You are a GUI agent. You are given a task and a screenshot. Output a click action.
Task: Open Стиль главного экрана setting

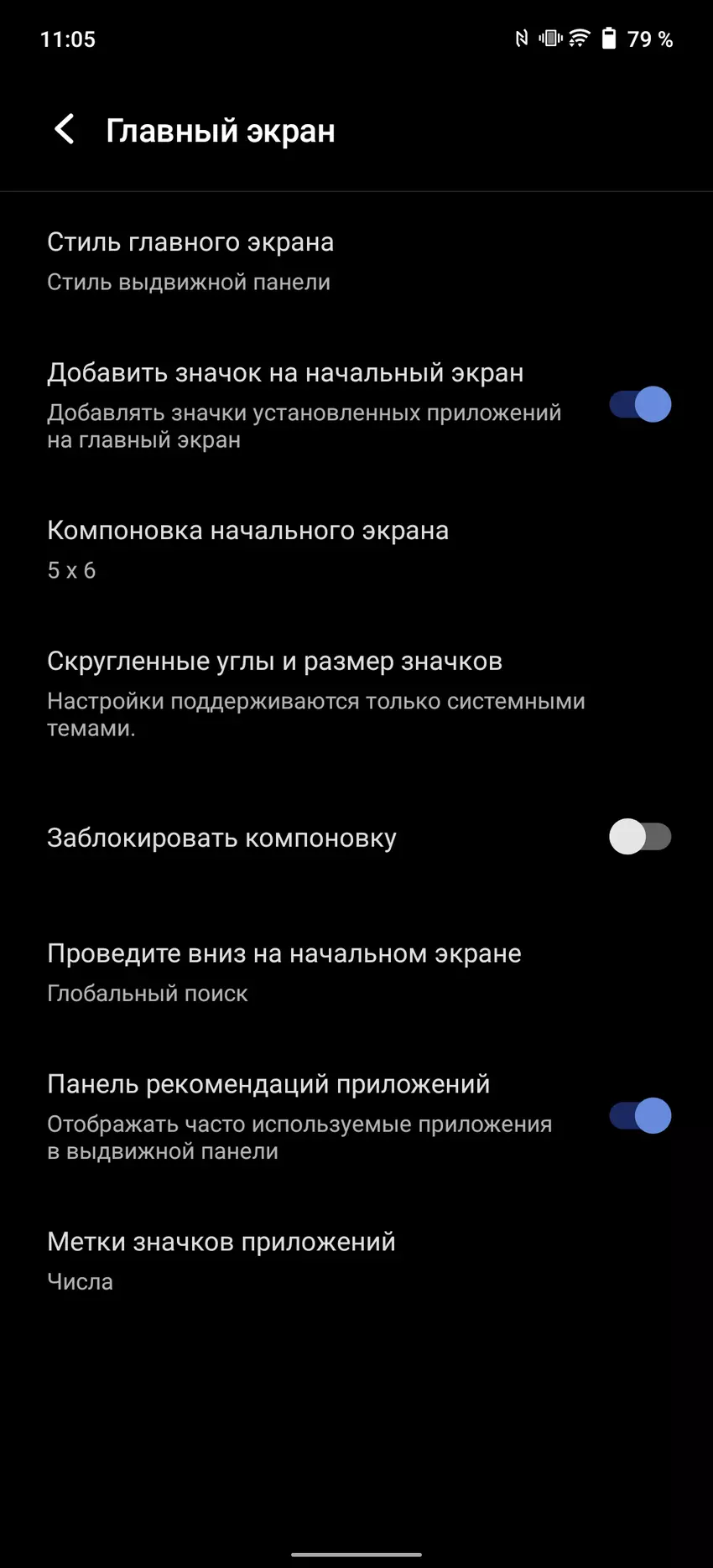[190, 261]
